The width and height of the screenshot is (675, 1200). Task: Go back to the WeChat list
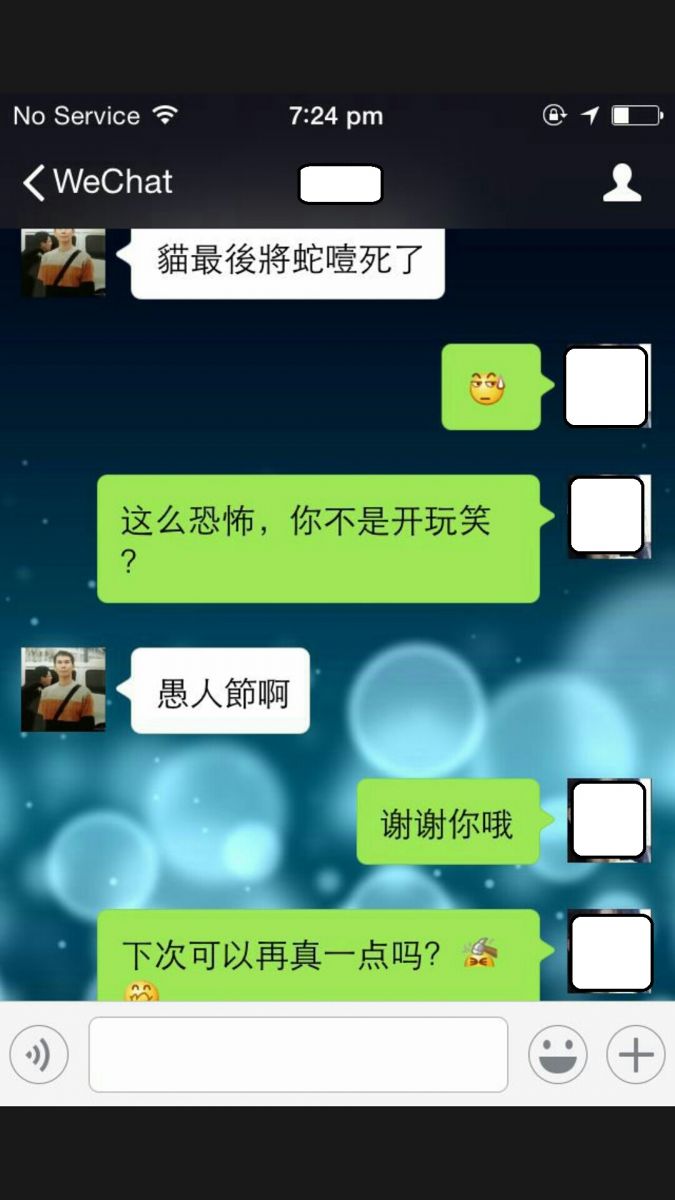(97, 182)
